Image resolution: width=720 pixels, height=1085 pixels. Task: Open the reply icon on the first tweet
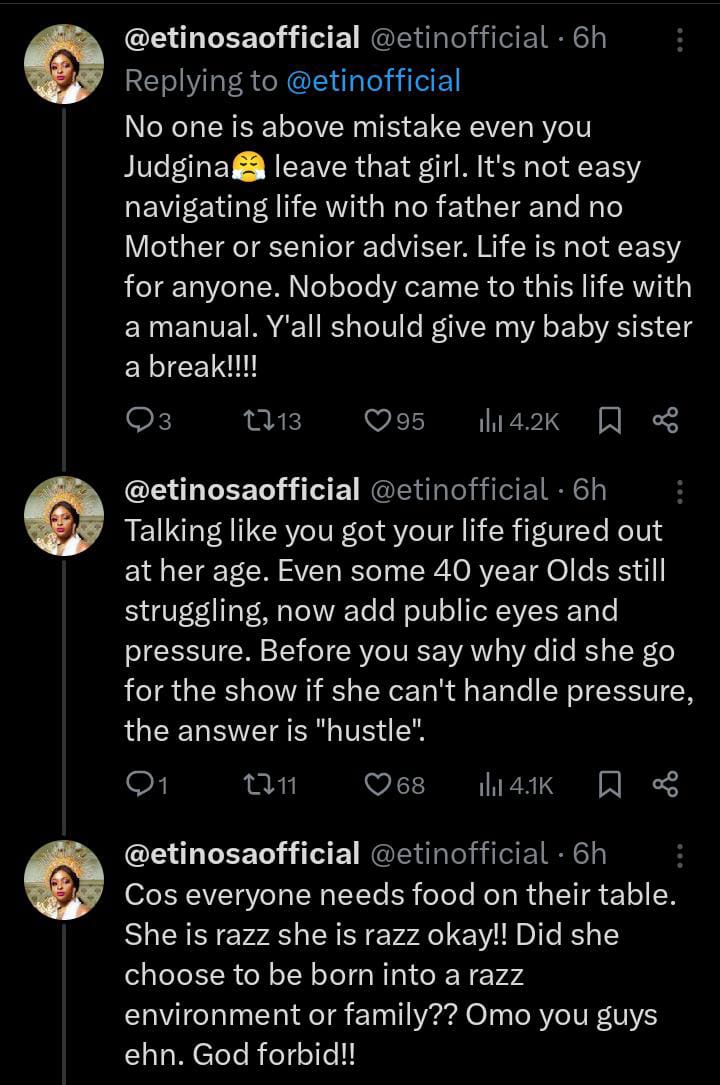(140, 421)
